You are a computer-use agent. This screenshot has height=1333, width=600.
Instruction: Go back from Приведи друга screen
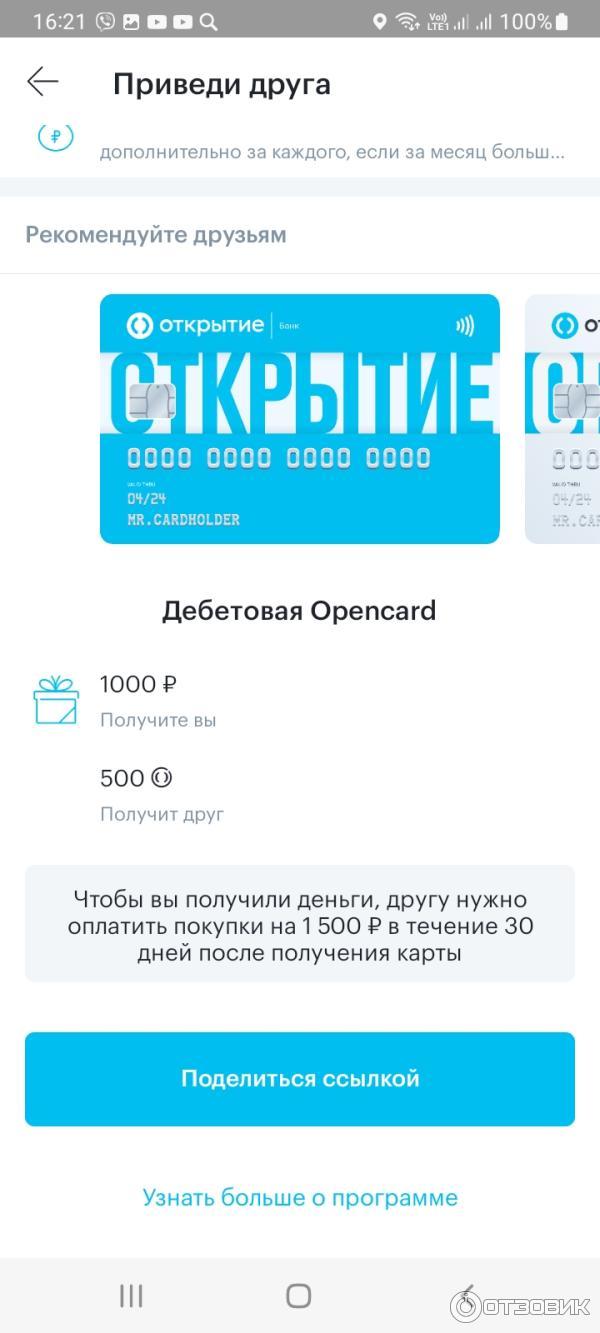[x=43, y=82]
